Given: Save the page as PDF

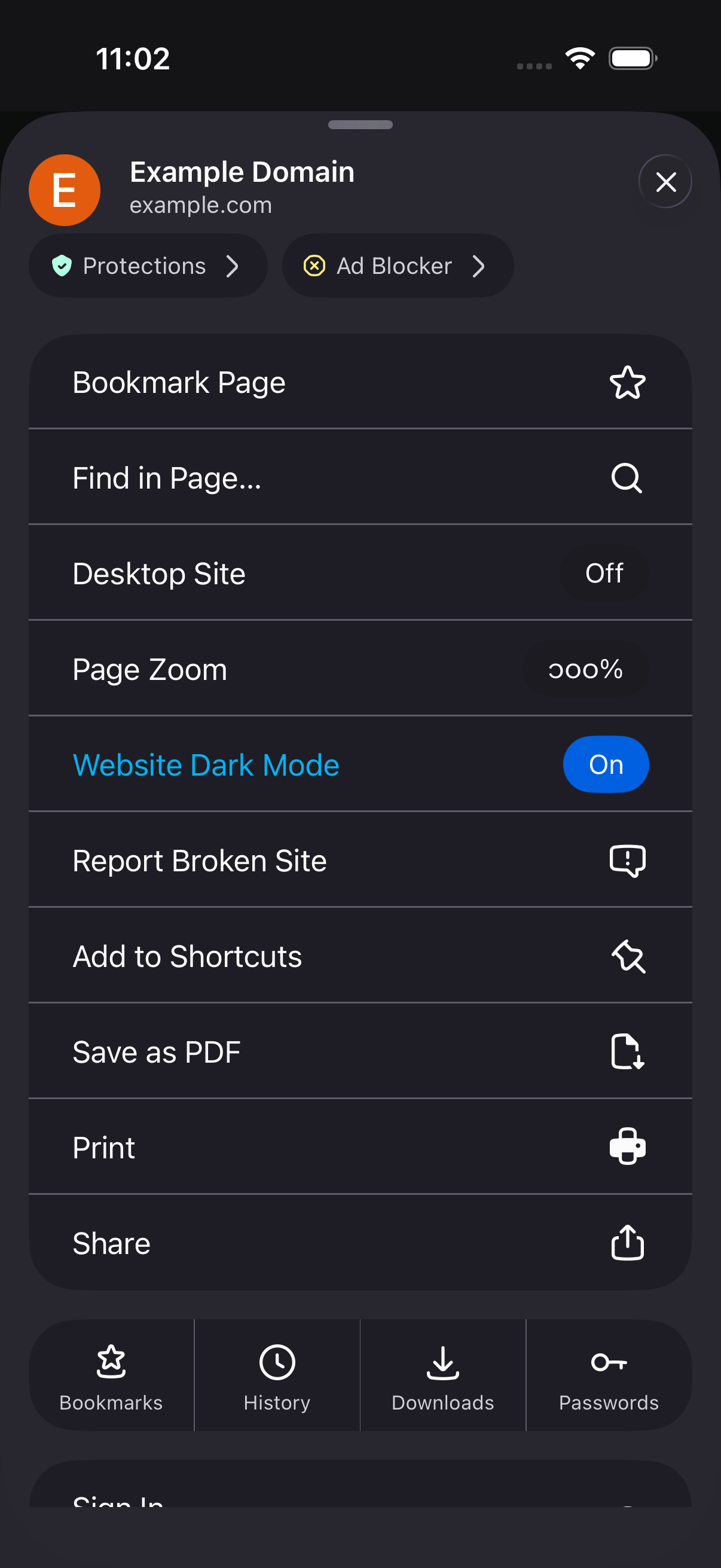Looking at the screenshot, I should pyautogui.click(x=360, y=1051).
